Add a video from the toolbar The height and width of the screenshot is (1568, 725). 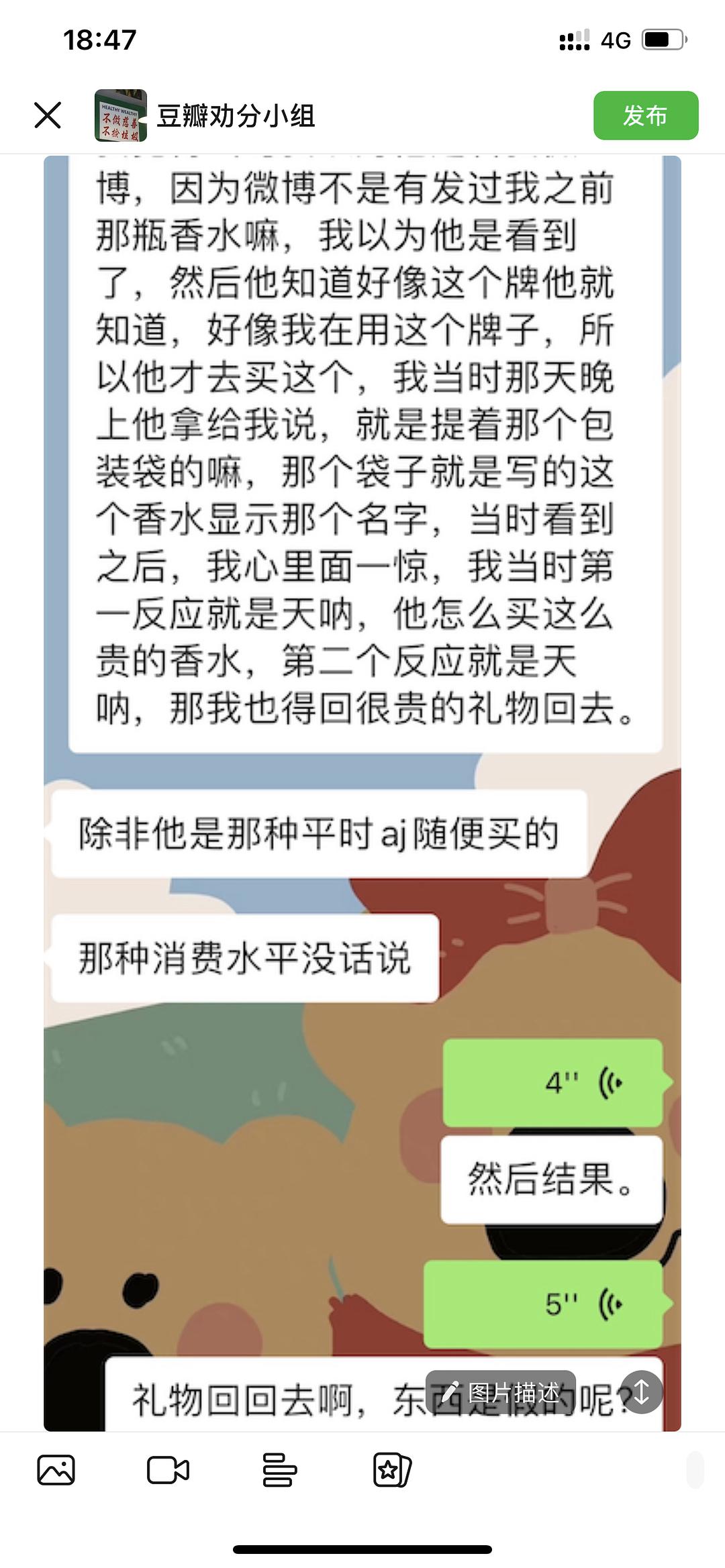(168, 1470)
